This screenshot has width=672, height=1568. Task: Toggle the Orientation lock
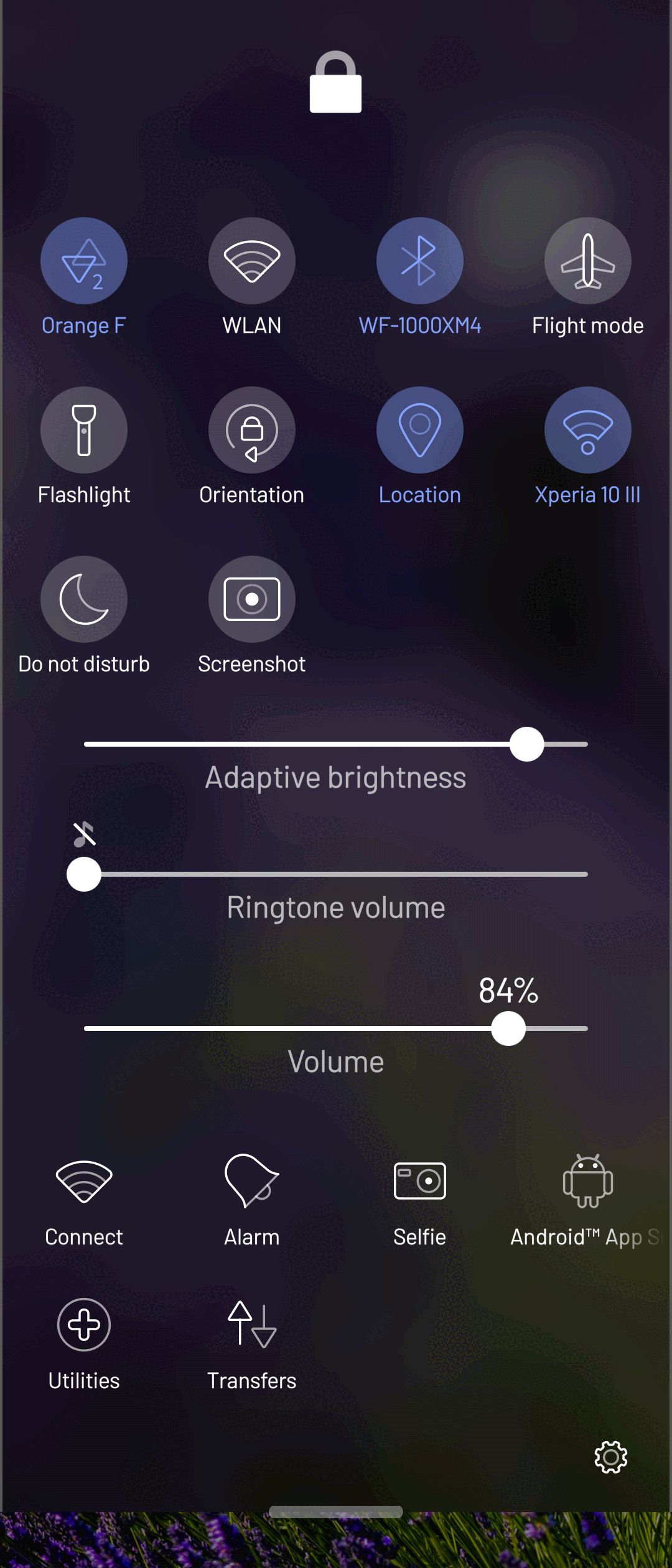[252, 430]
